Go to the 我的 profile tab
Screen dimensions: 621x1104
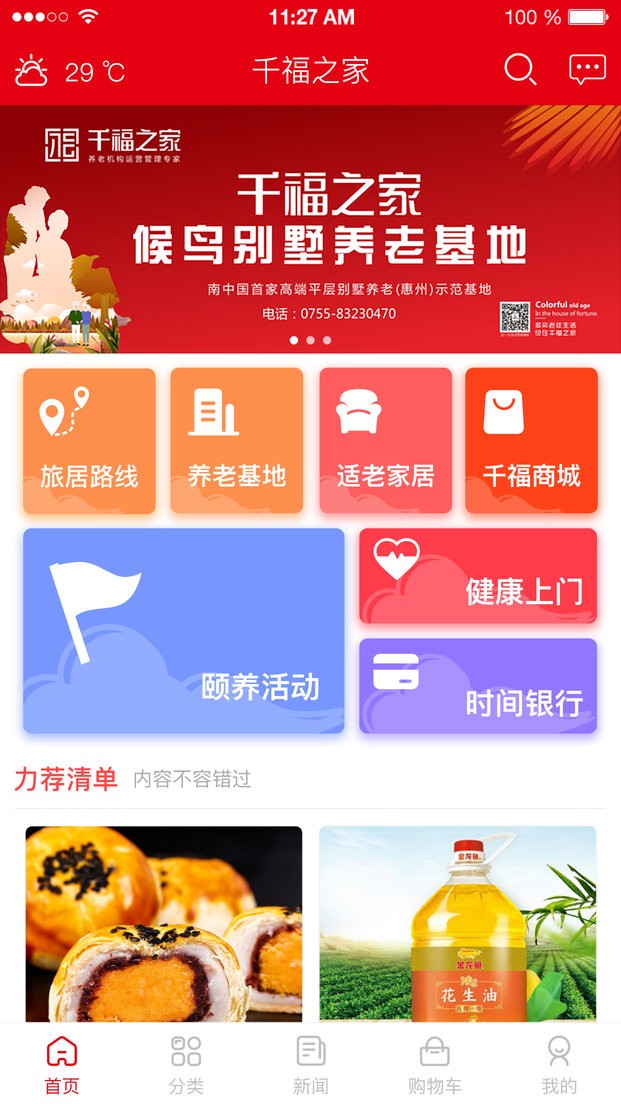tap(559, 1065)
